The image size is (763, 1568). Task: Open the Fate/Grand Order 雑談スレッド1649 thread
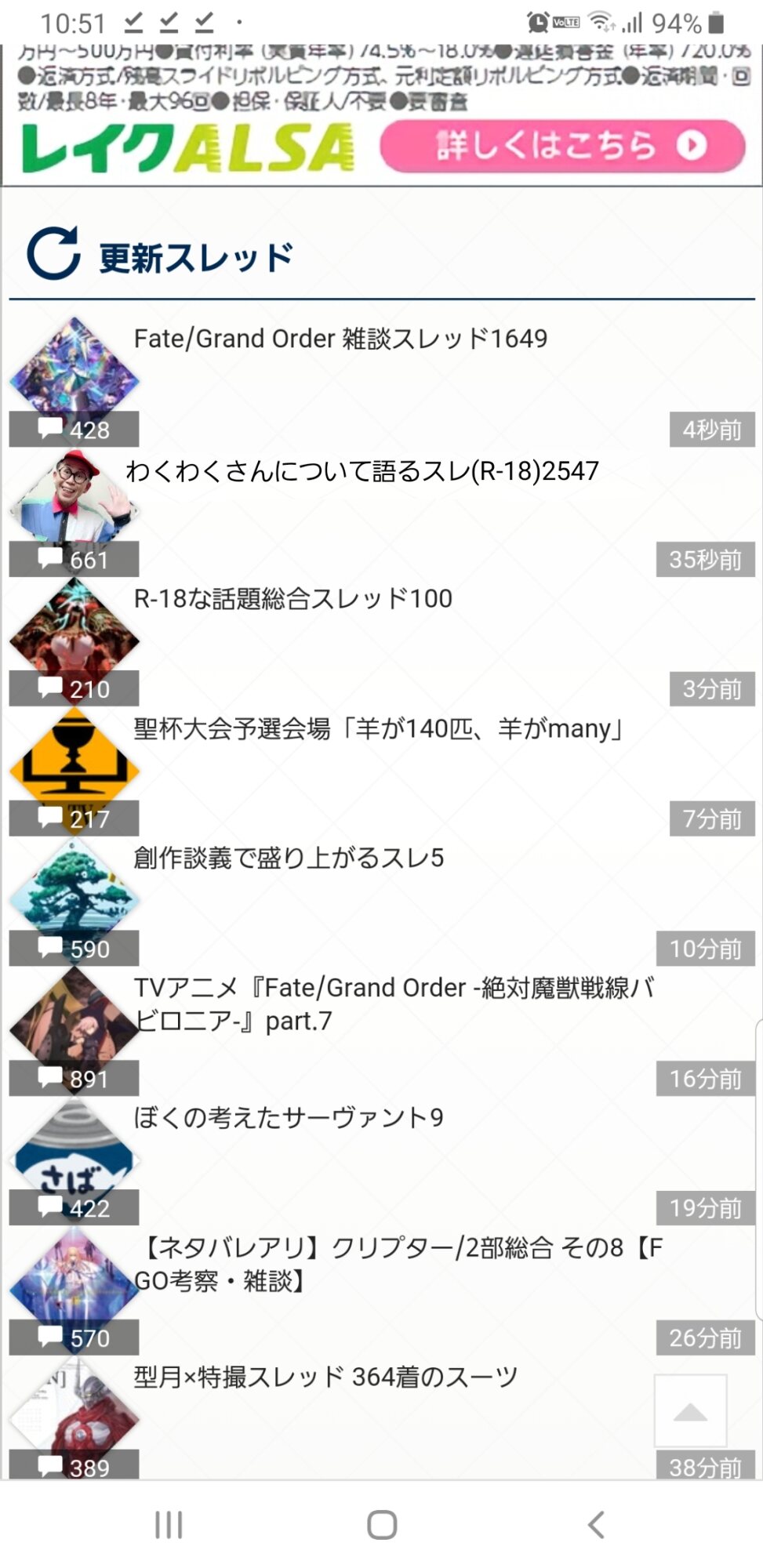[340, 339]
